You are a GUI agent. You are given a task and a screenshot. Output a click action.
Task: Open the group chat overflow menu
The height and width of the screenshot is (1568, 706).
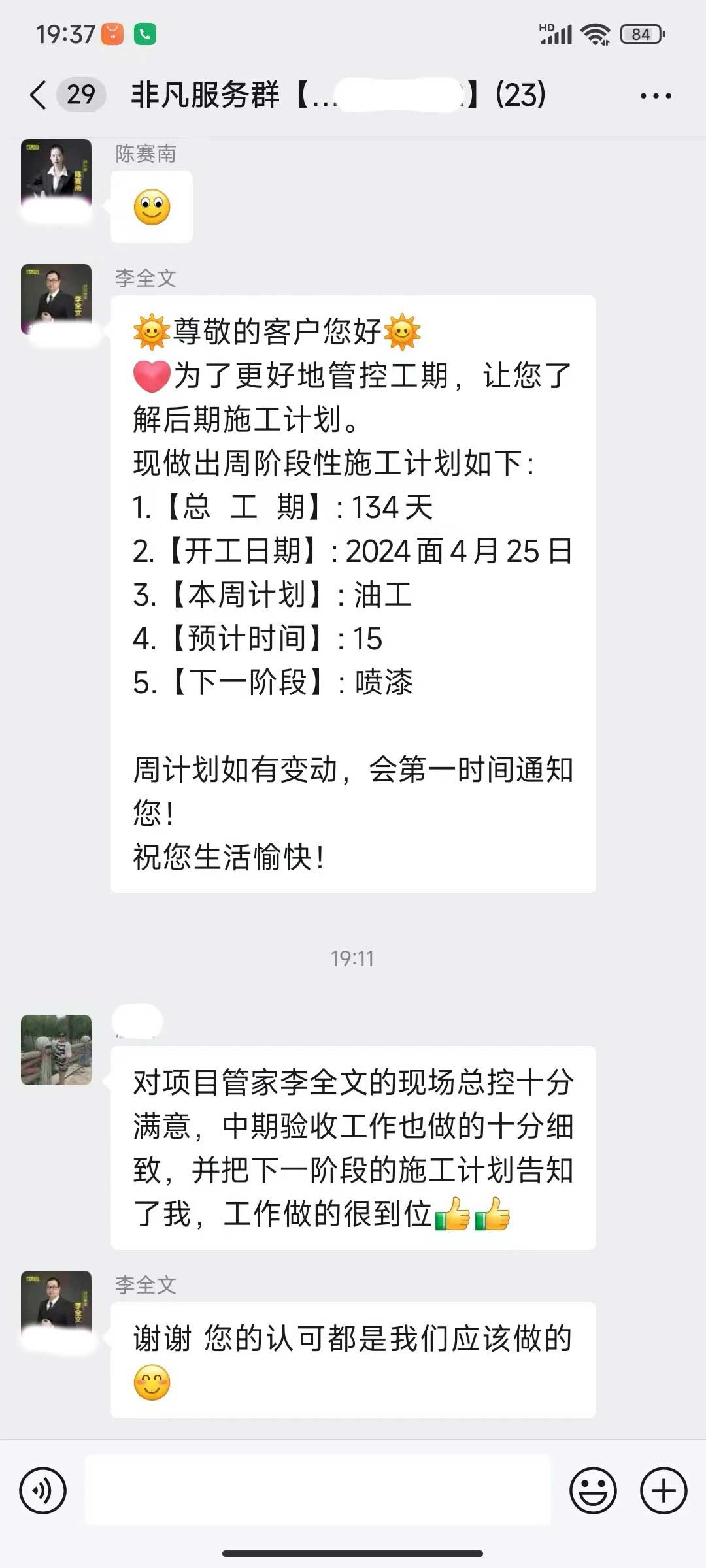(x=656, y=96)
